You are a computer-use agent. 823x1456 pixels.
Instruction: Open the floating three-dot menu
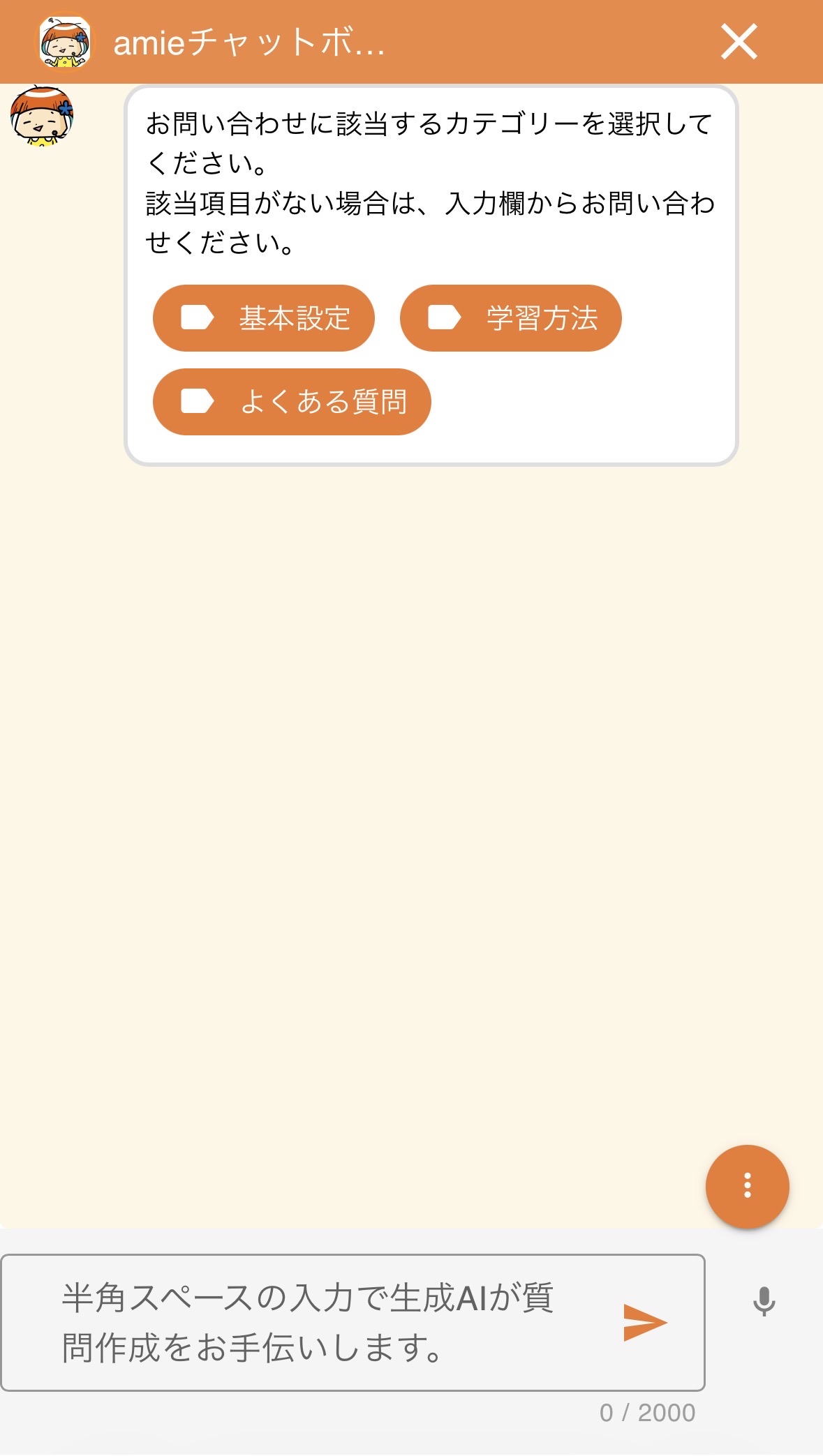[x=747, y=1186]
